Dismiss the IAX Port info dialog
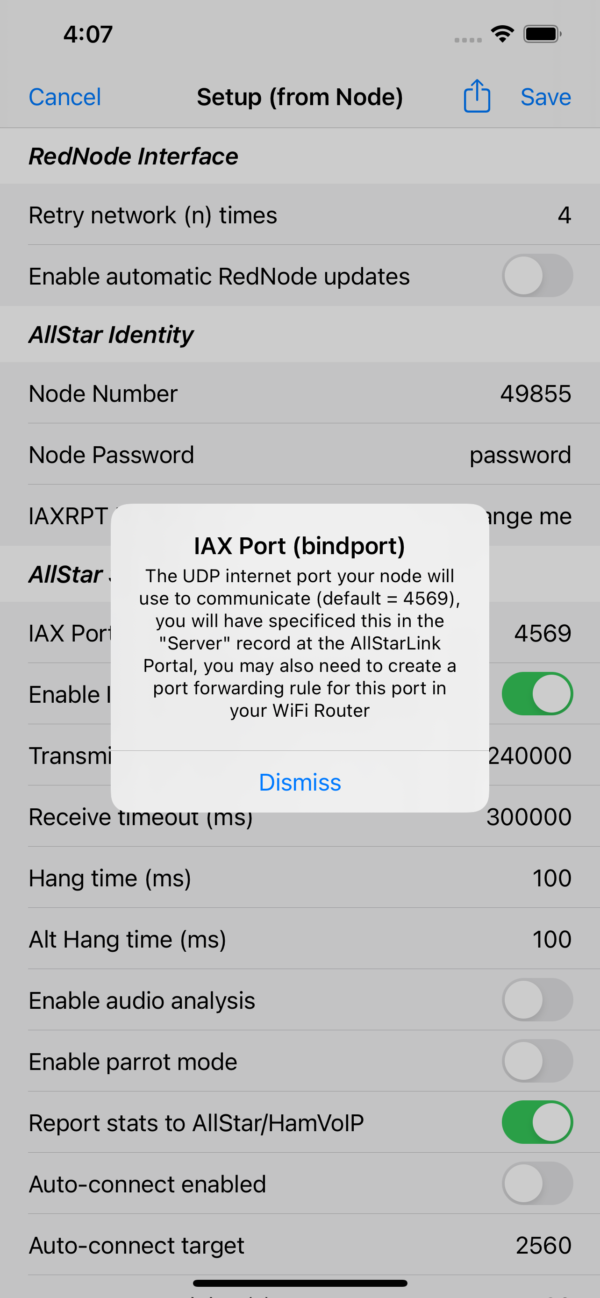The image size is (600, 1298). click(x=300, y=782)
